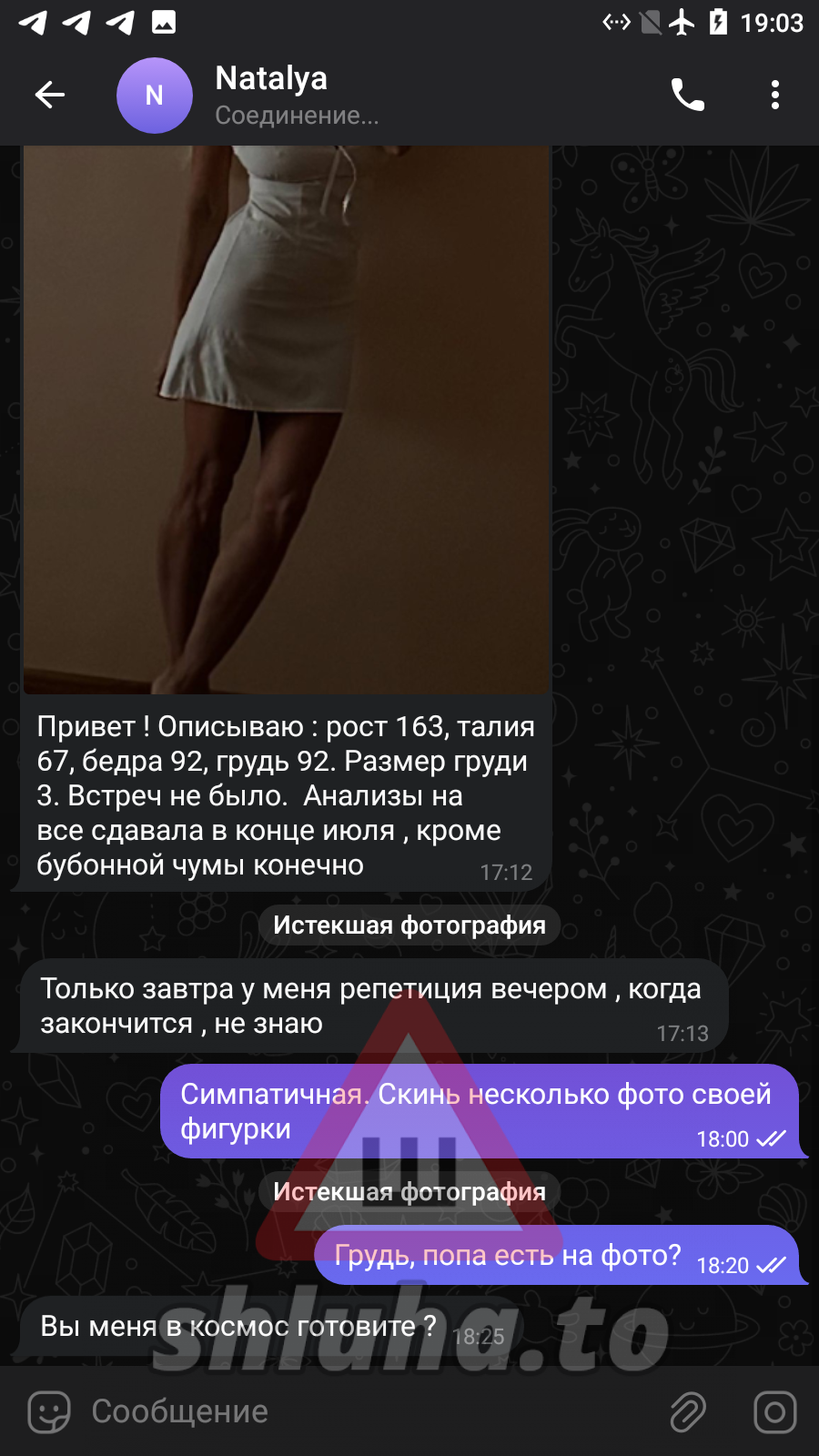Open the sticker and emoji panel
Viewport: 819px width, 1456px height.
[x=49, y=1412]
